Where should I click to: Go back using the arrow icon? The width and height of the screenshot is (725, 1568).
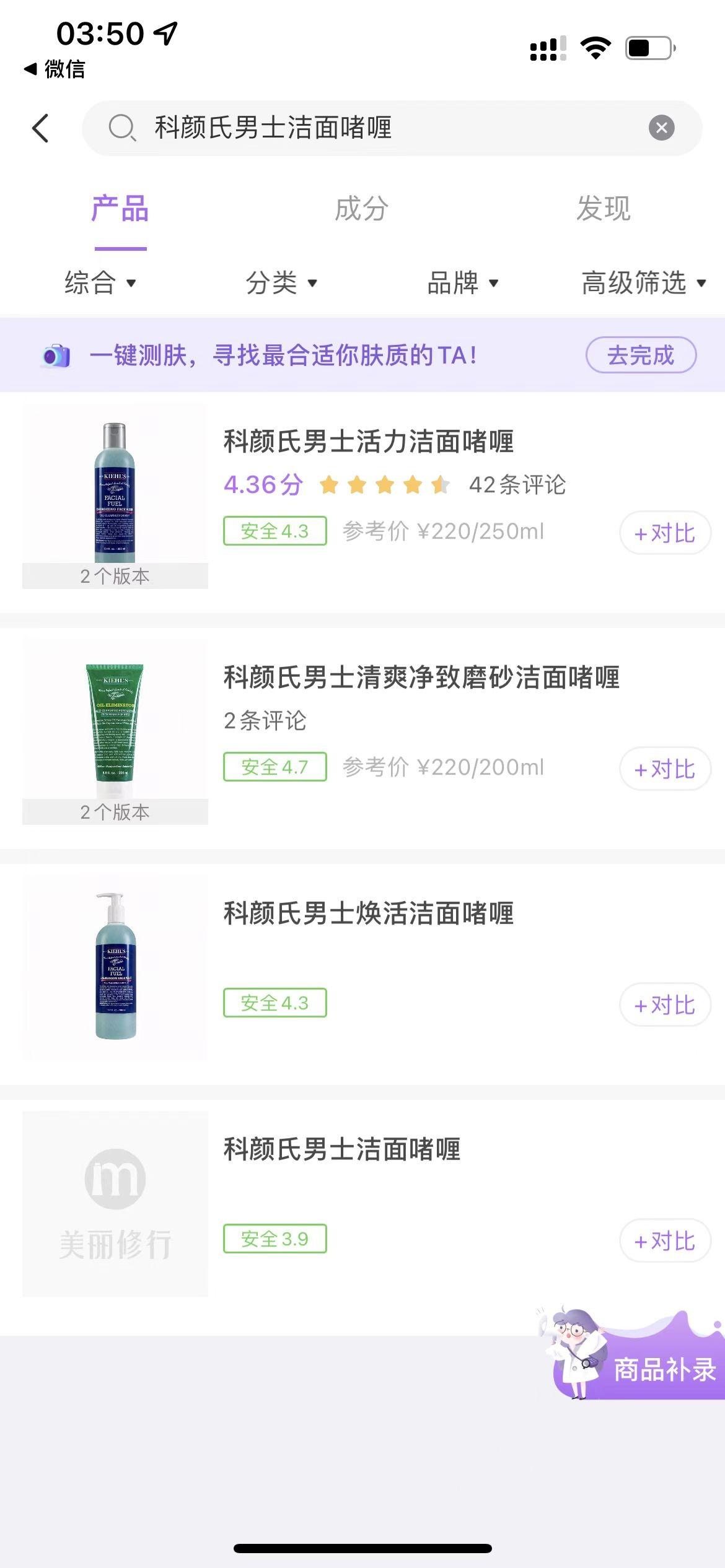[41, 128]
